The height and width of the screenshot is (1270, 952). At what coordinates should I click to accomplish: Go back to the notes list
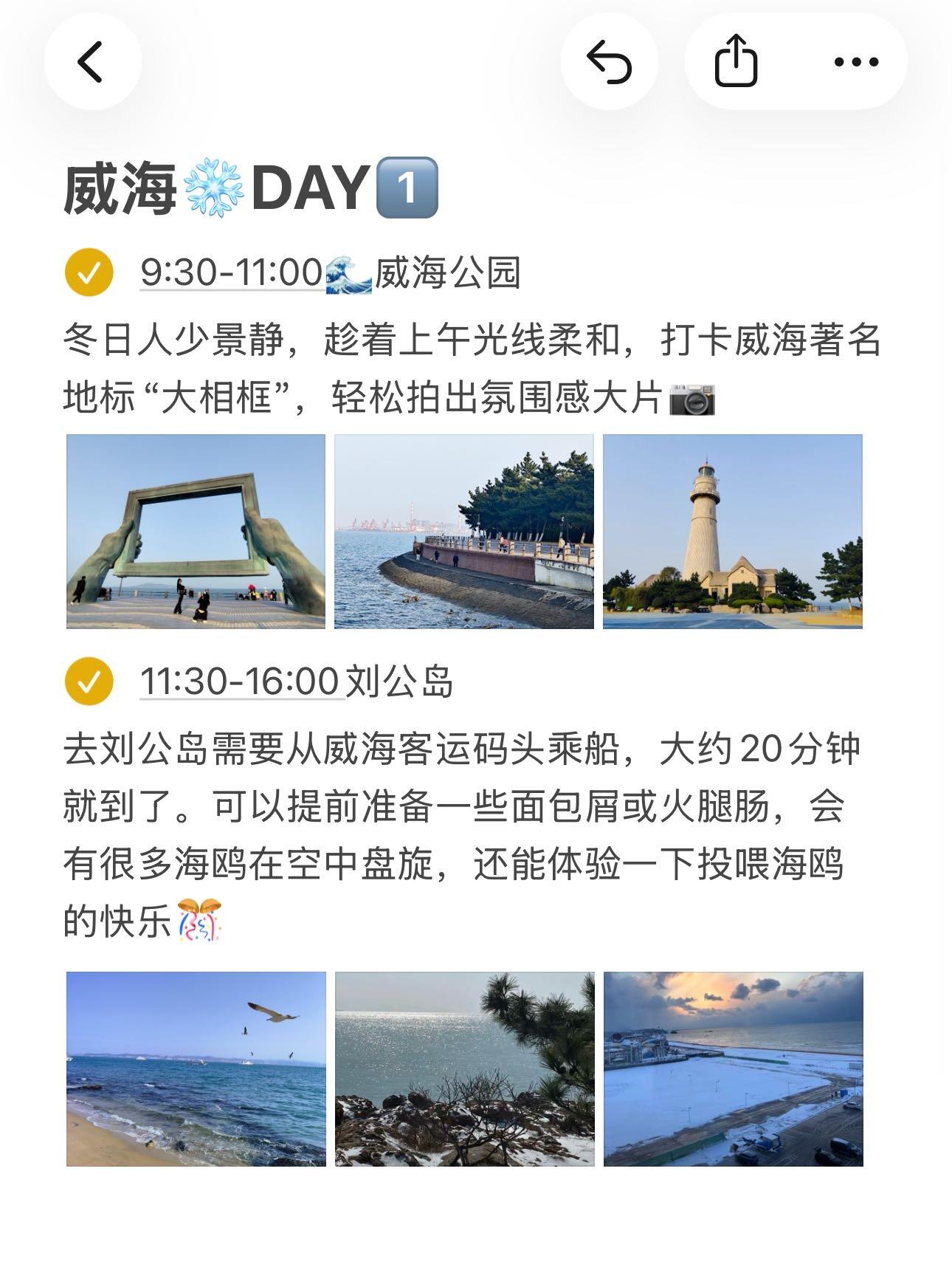pos(92,62)
